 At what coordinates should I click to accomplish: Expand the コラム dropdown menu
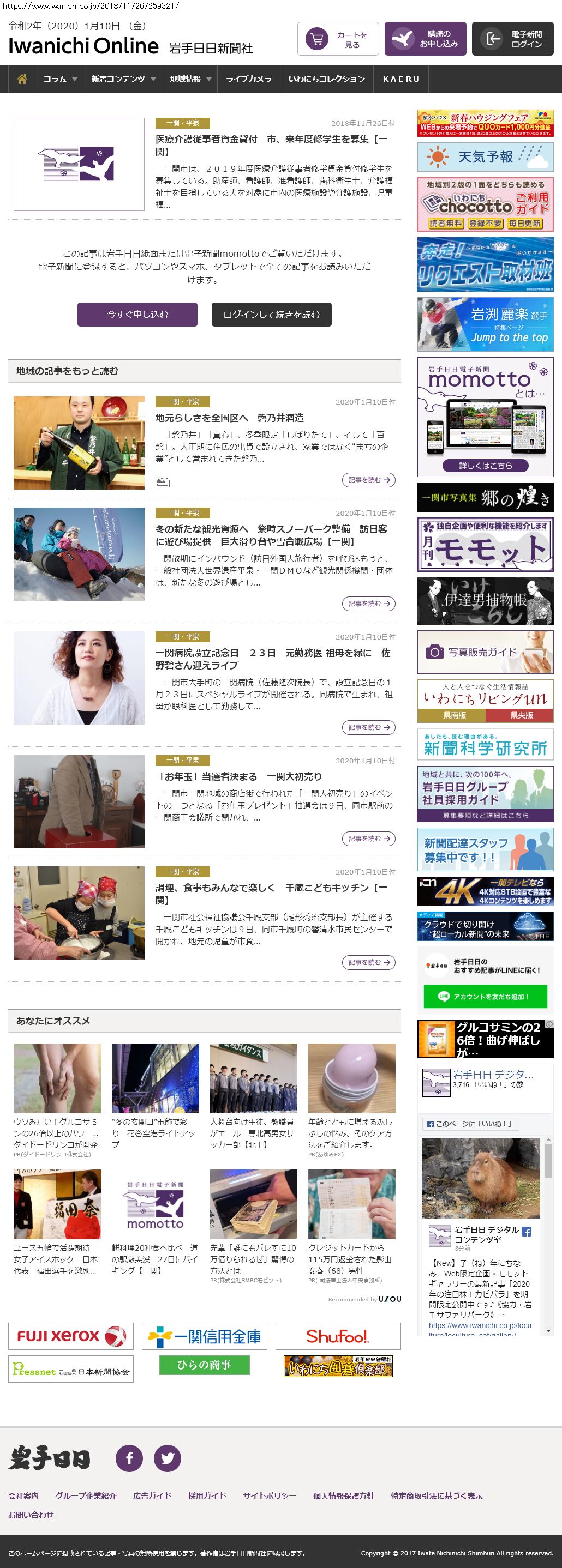tap(59, 79)
